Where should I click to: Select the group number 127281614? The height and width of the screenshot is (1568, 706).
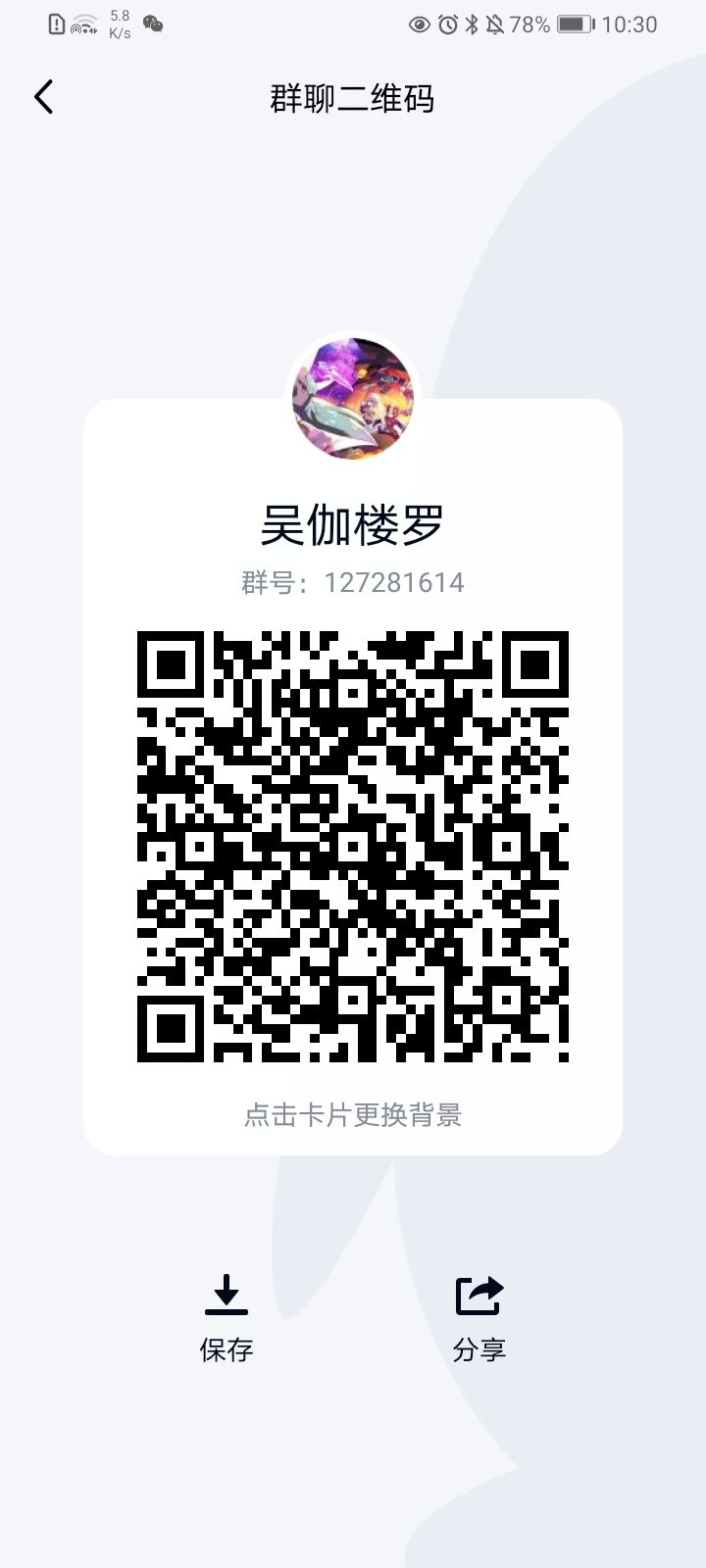pos(394,582)
